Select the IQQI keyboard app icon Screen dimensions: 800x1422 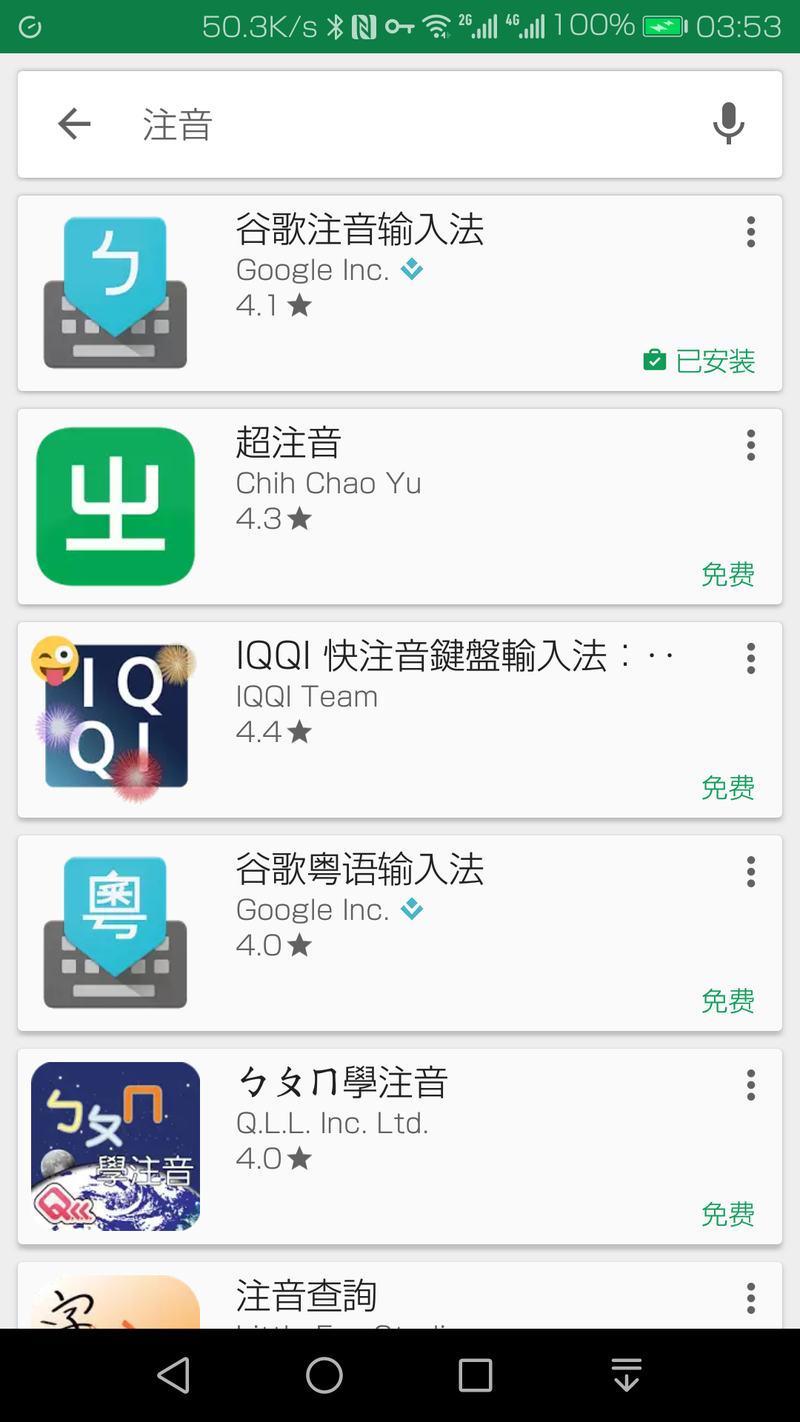click(115, 720)
